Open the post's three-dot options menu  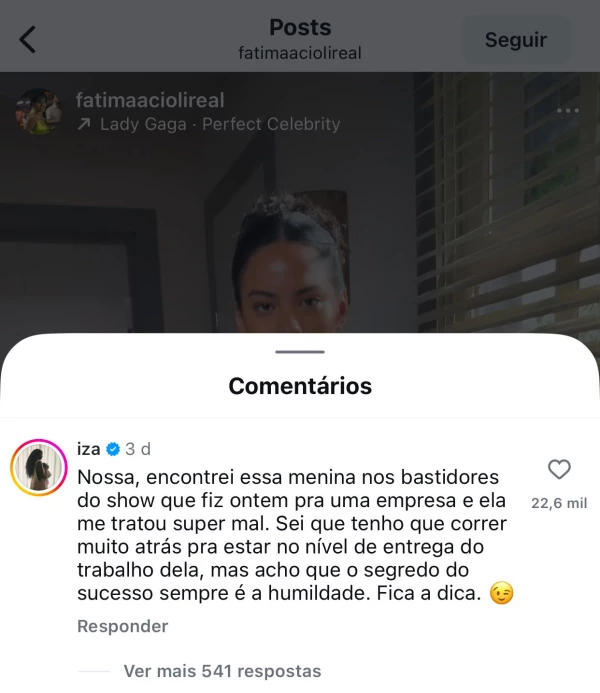pyautogui.click(x=567, y=111)
